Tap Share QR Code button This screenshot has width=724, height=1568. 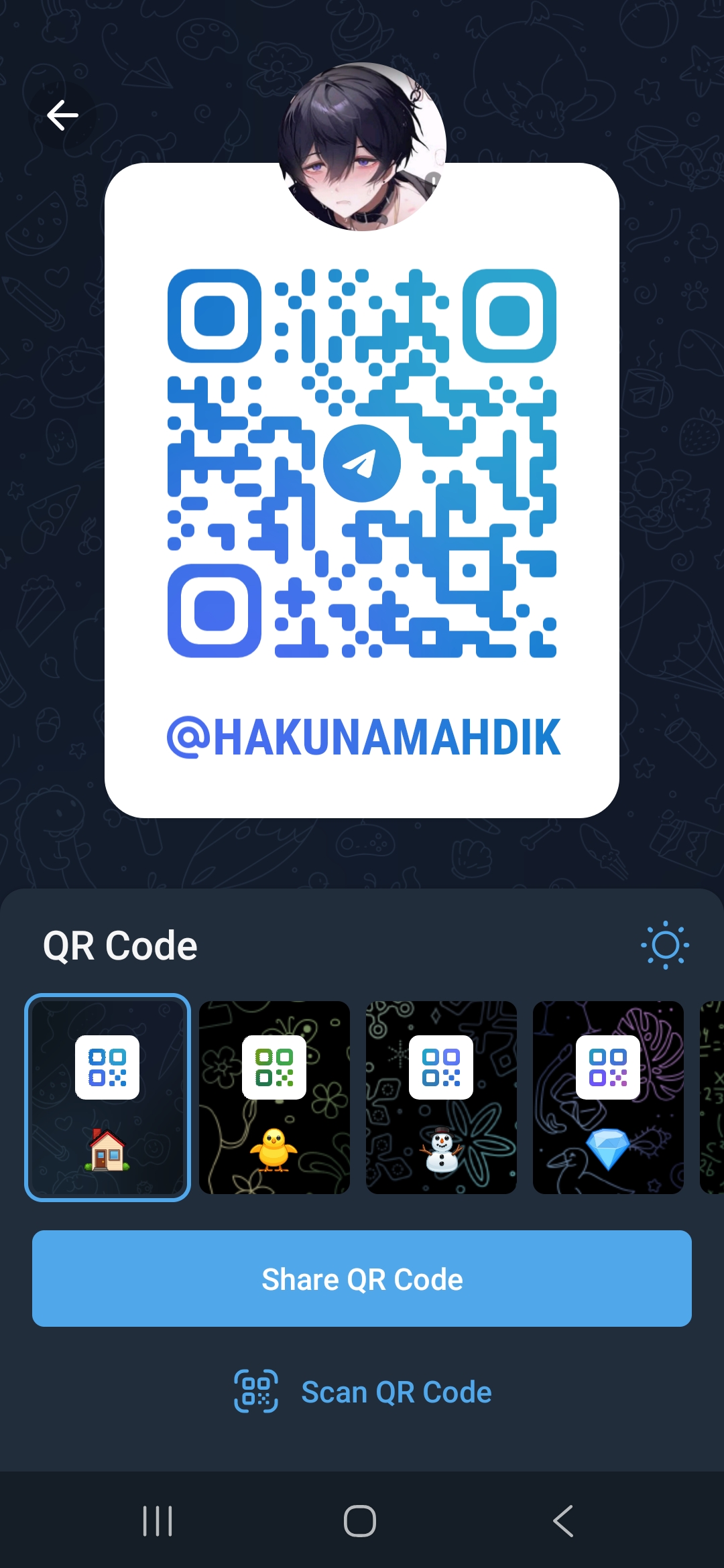(362, 1279)
